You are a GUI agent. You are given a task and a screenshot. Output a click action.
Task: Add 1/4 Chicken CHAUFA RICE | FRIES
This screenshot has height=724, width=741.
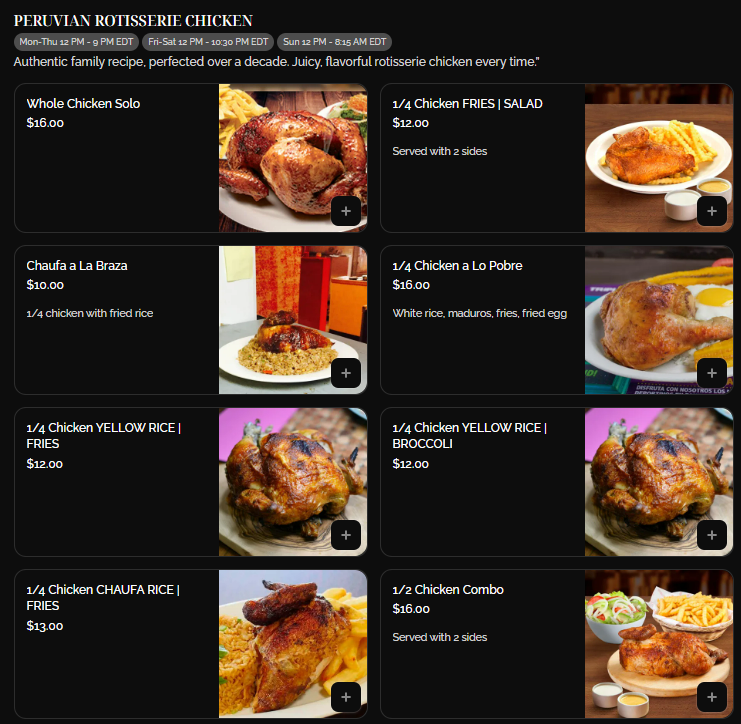point(346,697)
